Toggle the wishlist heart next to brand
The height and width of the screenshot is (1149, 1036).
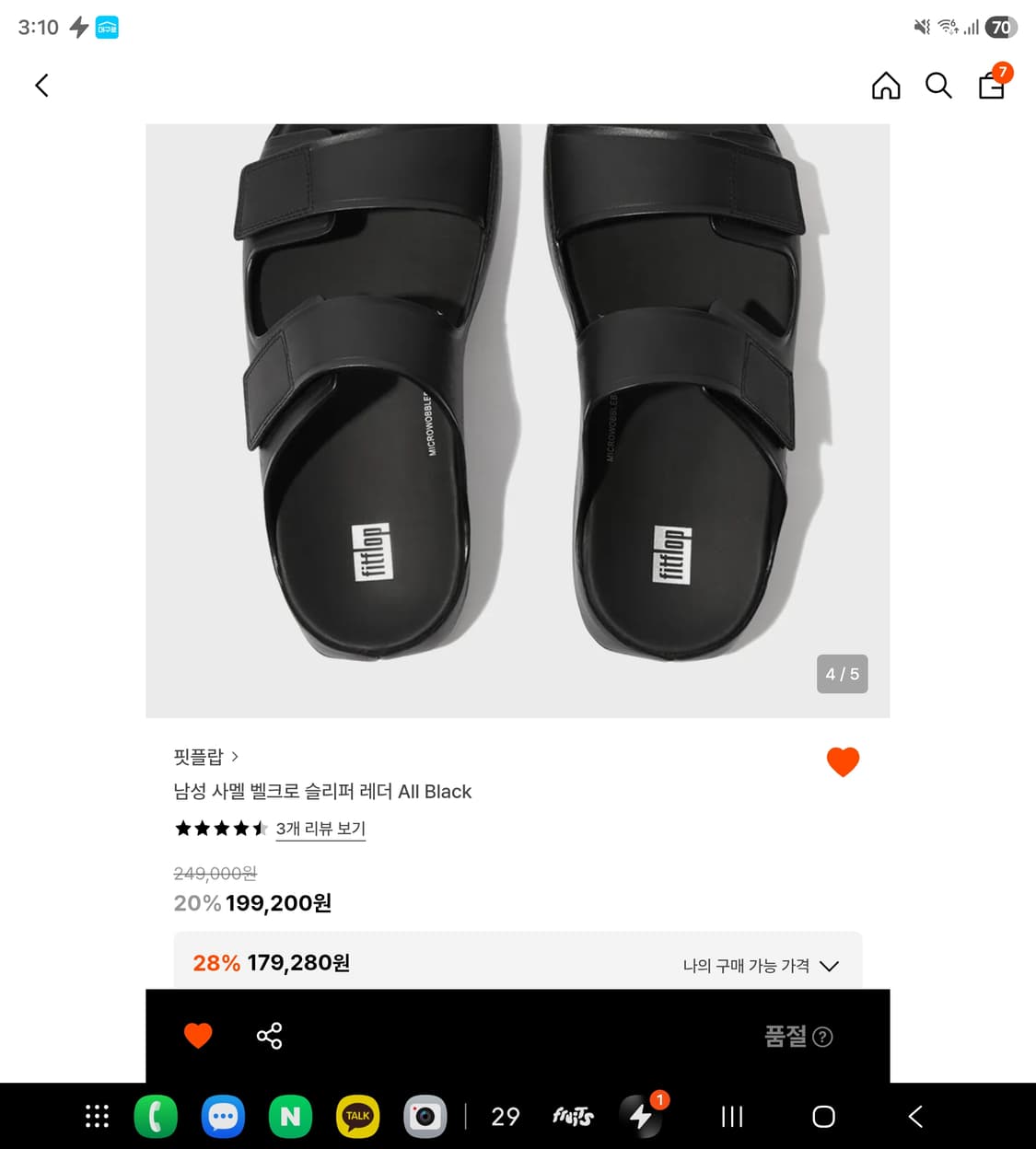[x=843, y=761]
